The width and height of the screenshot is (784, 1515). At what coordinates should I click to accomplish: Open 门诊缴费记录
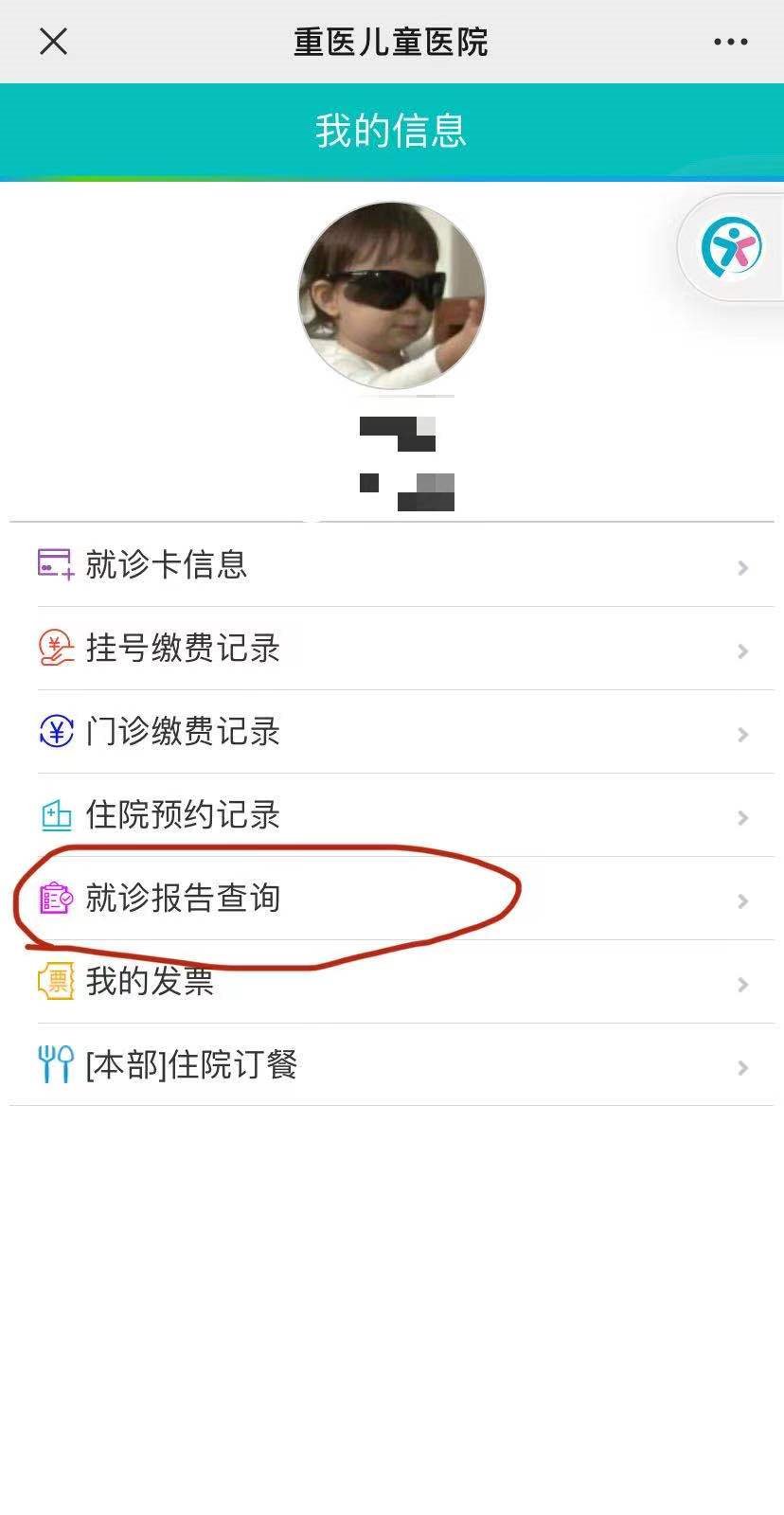pos(392,732)
